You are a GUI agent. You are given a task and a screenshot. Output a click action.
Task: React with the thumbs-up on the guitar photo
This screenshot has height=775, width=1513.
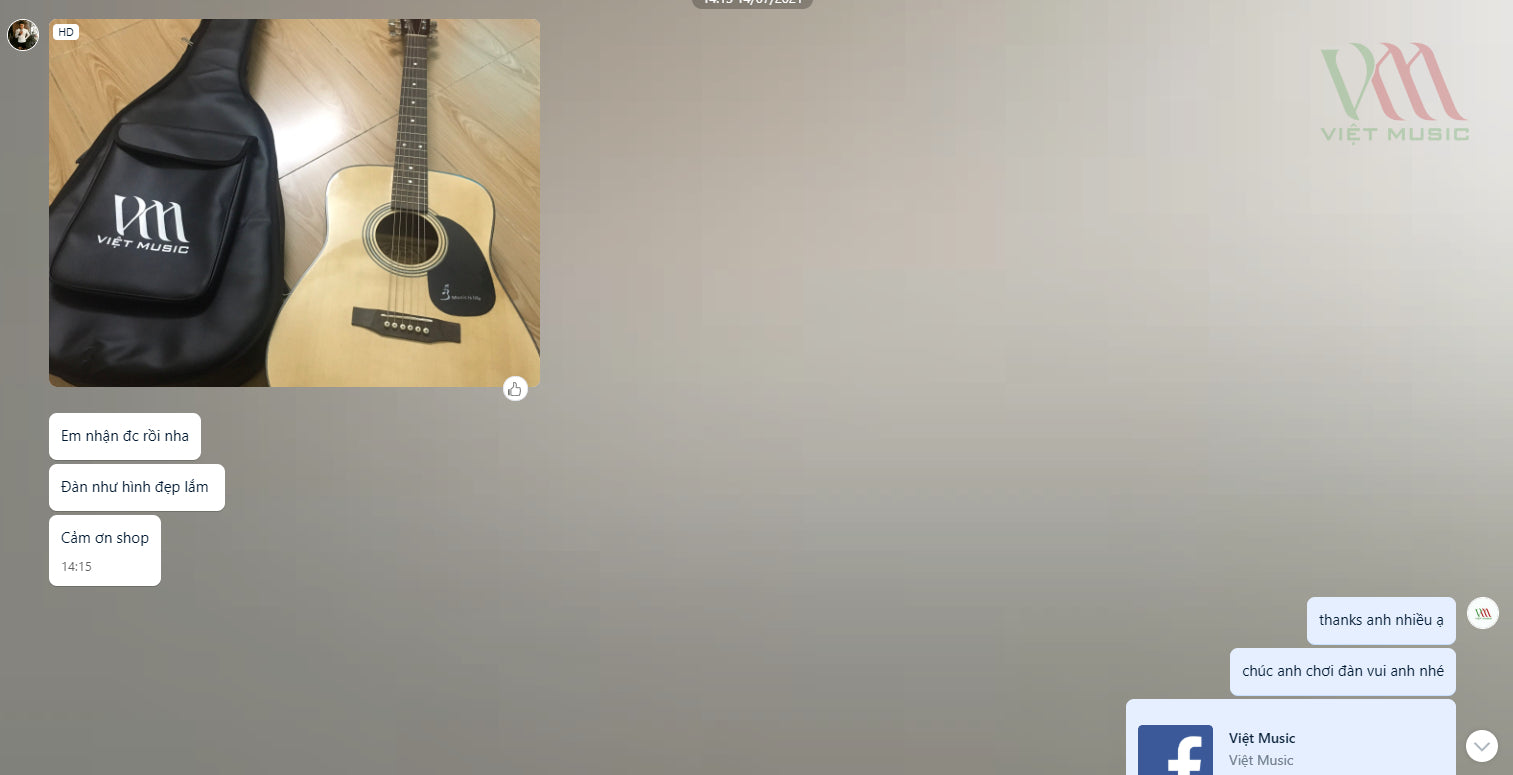[515, 389]
